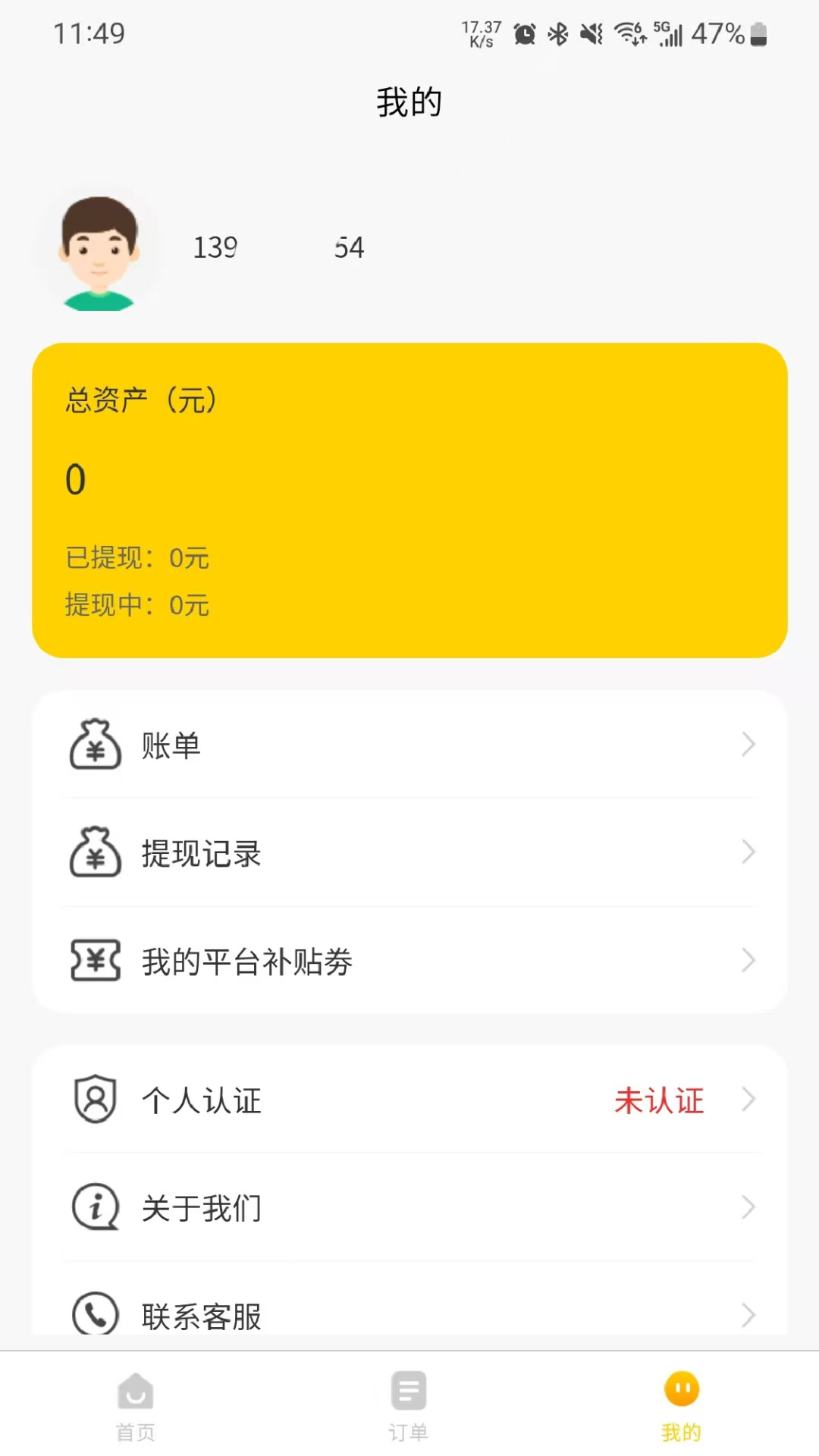Click the 我的平台补贴券 coupon icon
Screen dimensions: 819x1456
click(94, 961)
